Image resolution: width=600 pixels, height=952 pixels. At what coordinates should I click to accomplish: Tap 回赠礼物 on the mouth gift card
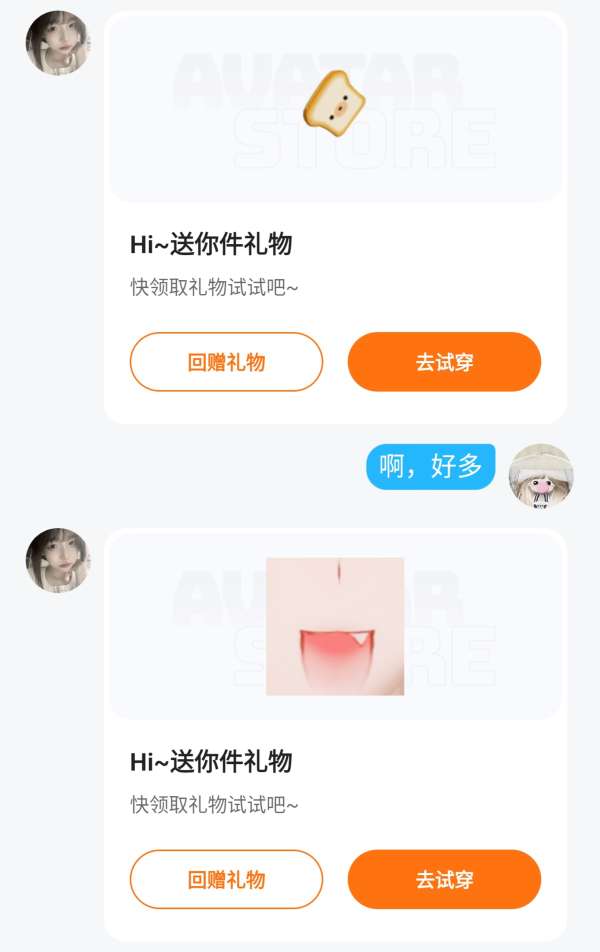[226, 880]
